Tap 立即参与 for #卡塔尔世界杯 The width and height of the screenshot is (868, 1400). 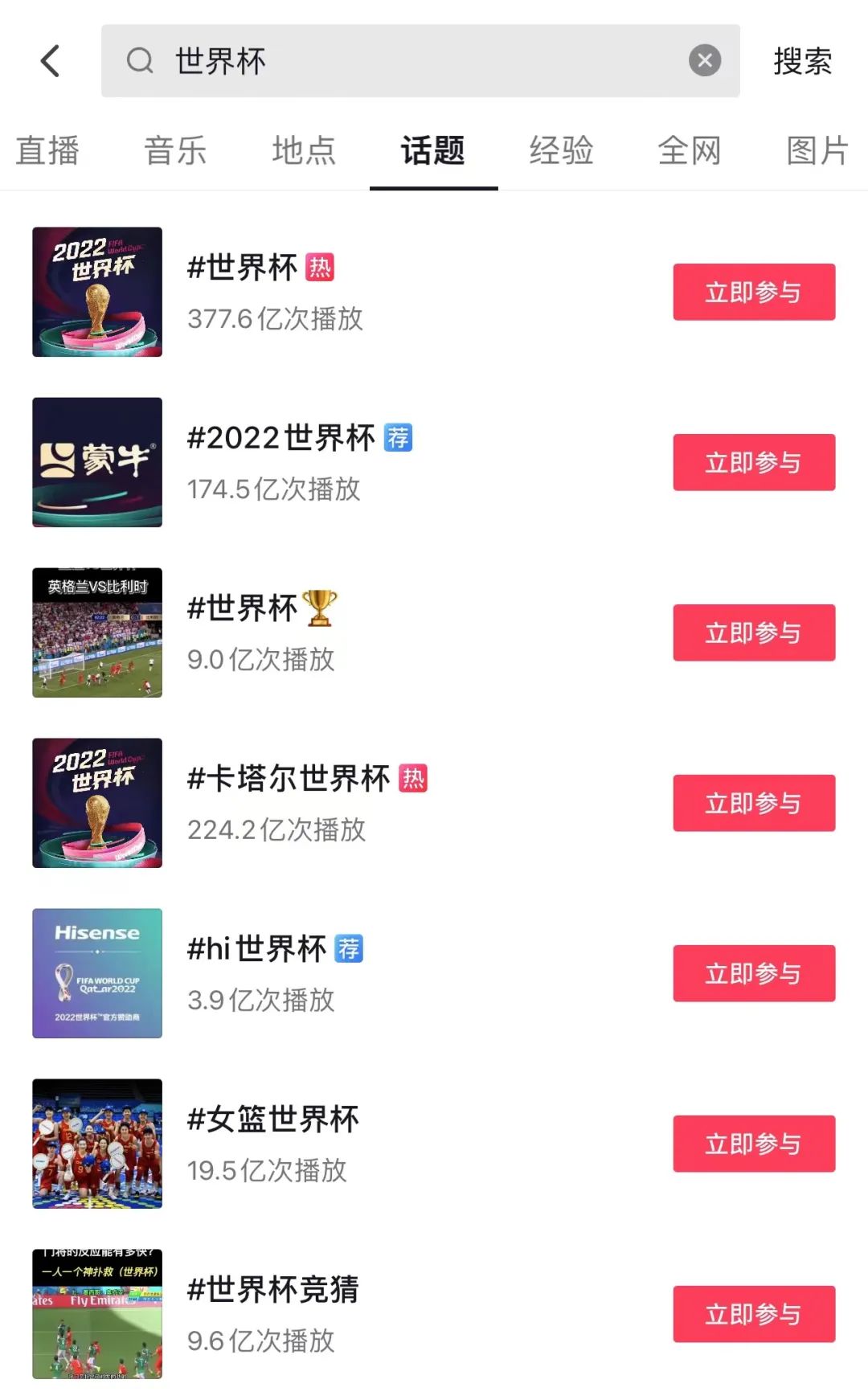coord(754,803)
